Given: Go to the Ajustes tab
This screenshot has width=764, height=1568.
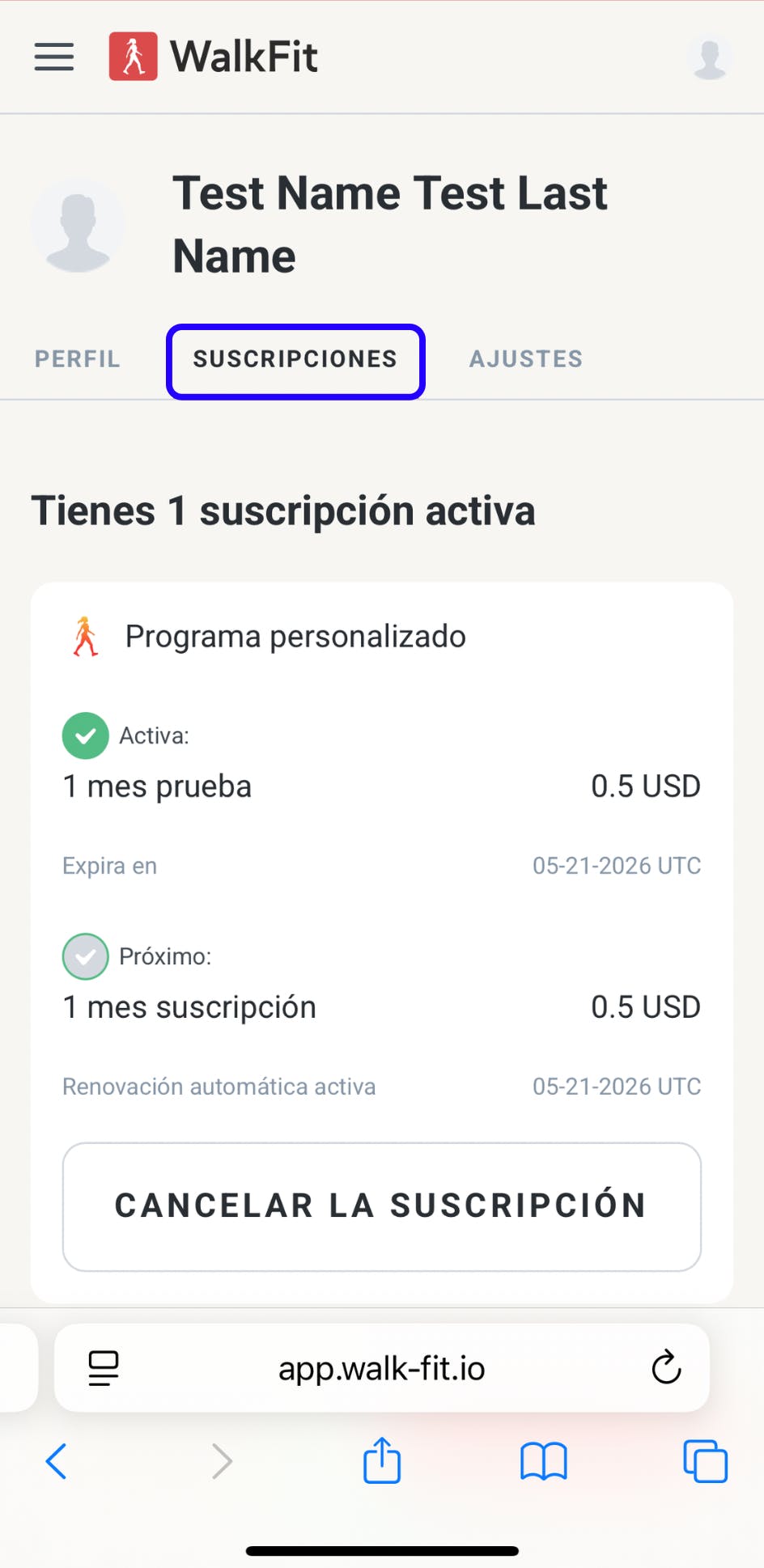Looking at the screenshot, I should click(x=526, y=359).
